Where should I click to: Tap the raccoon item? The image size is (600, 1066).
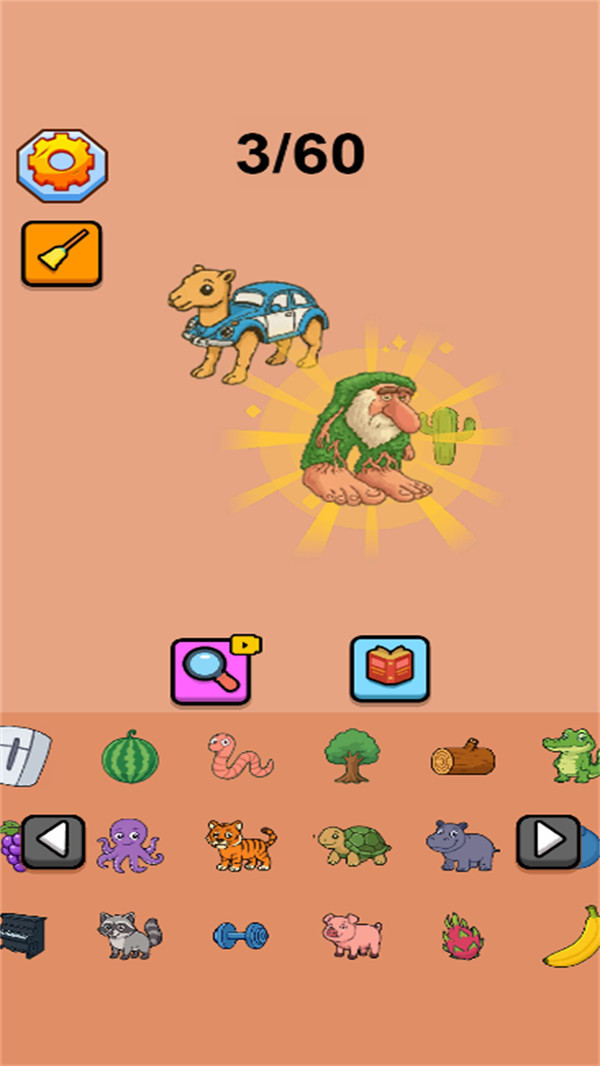[x=129, y=935]
